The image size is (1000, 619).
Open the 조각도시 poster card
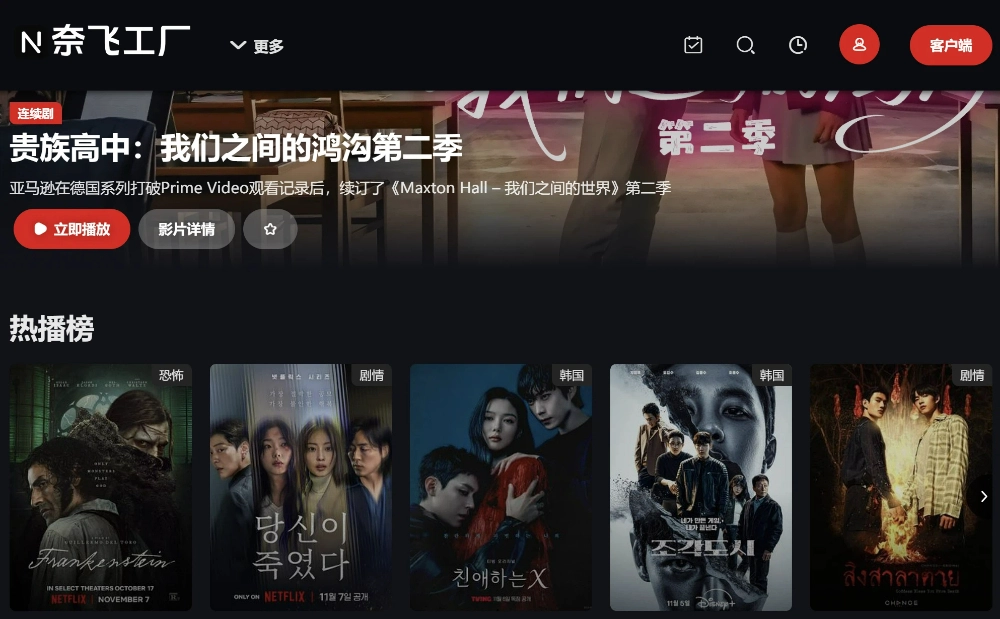701,488
